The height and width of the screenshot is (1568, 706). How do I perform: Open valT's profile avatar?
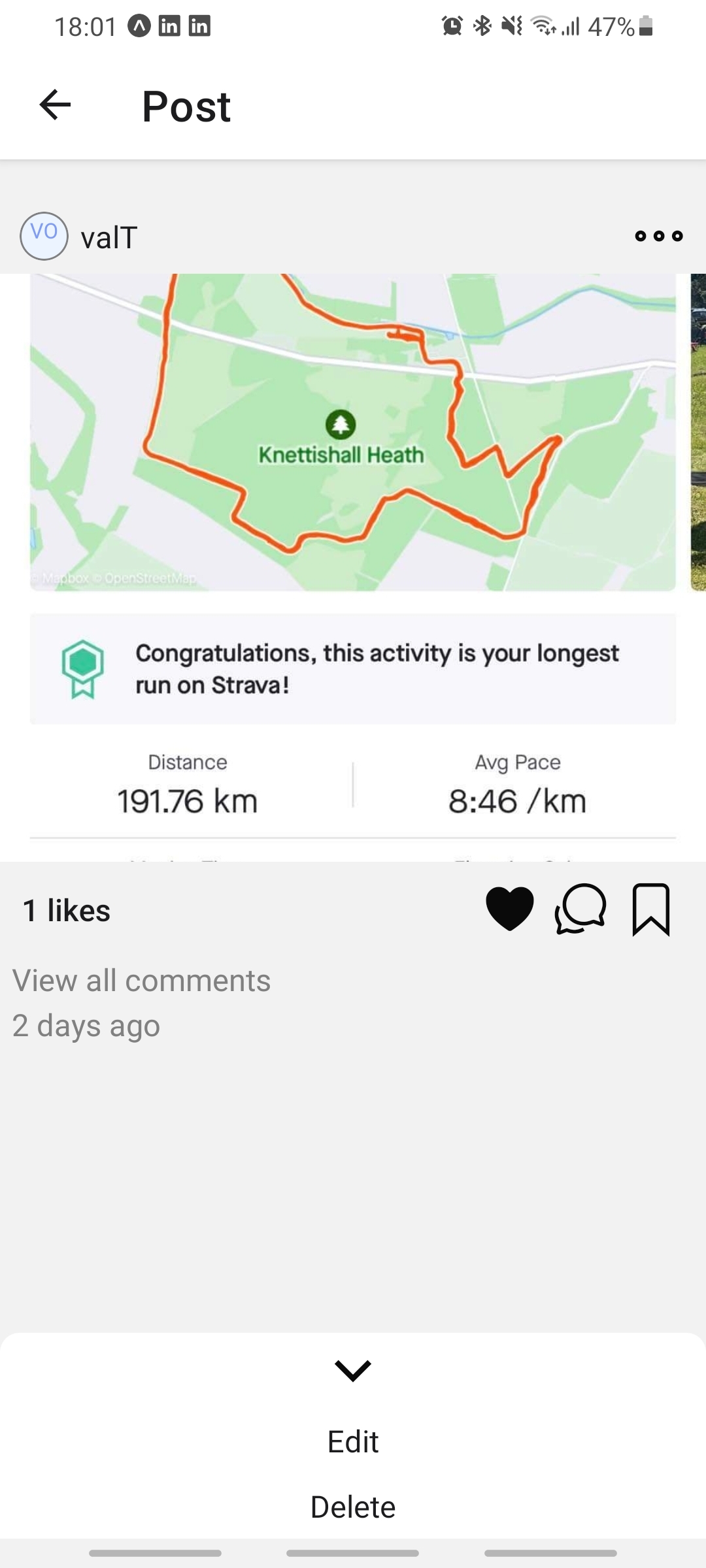[44, 237]
